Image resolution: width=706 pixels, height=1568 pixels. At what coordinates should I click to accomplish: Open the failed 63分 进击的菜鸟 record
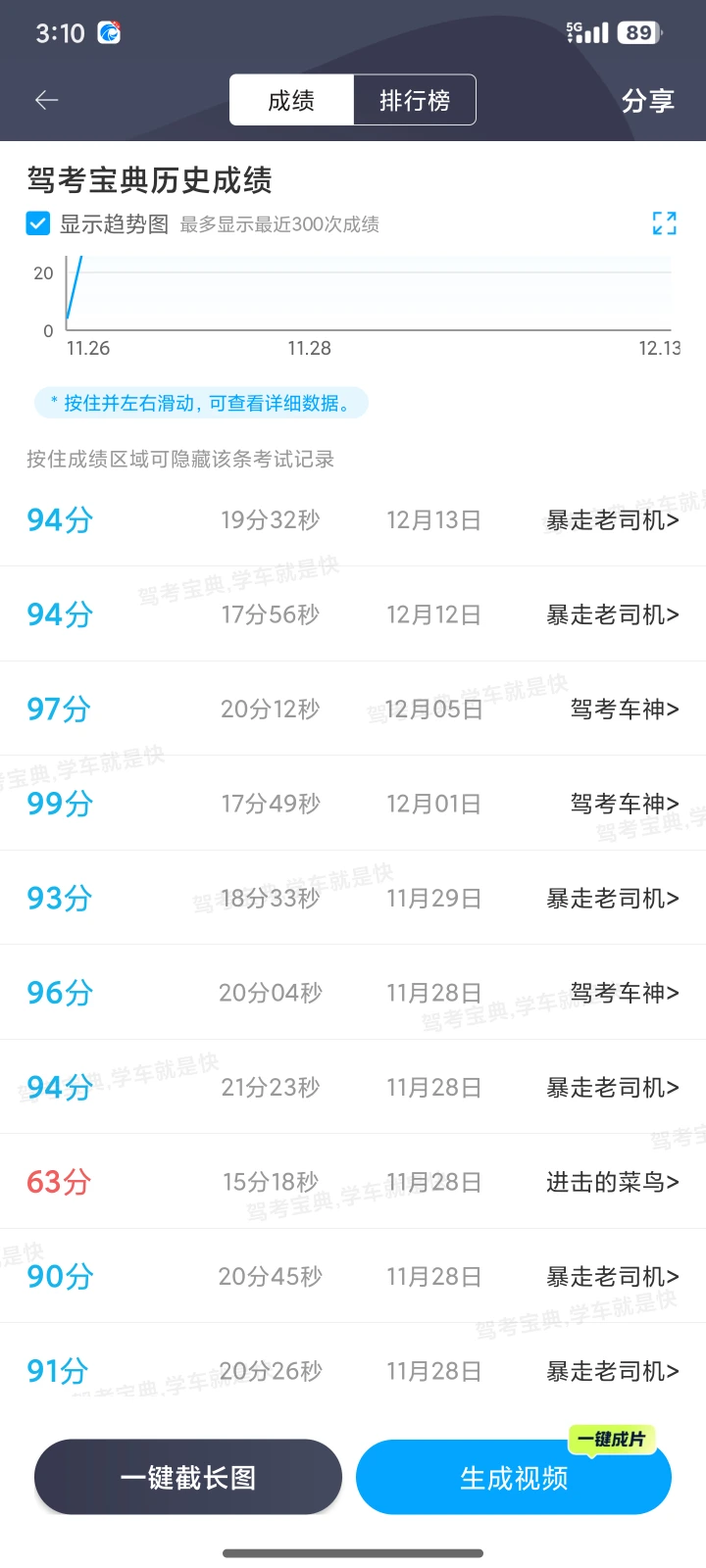pyautogui.click(x=353, y=1182)
